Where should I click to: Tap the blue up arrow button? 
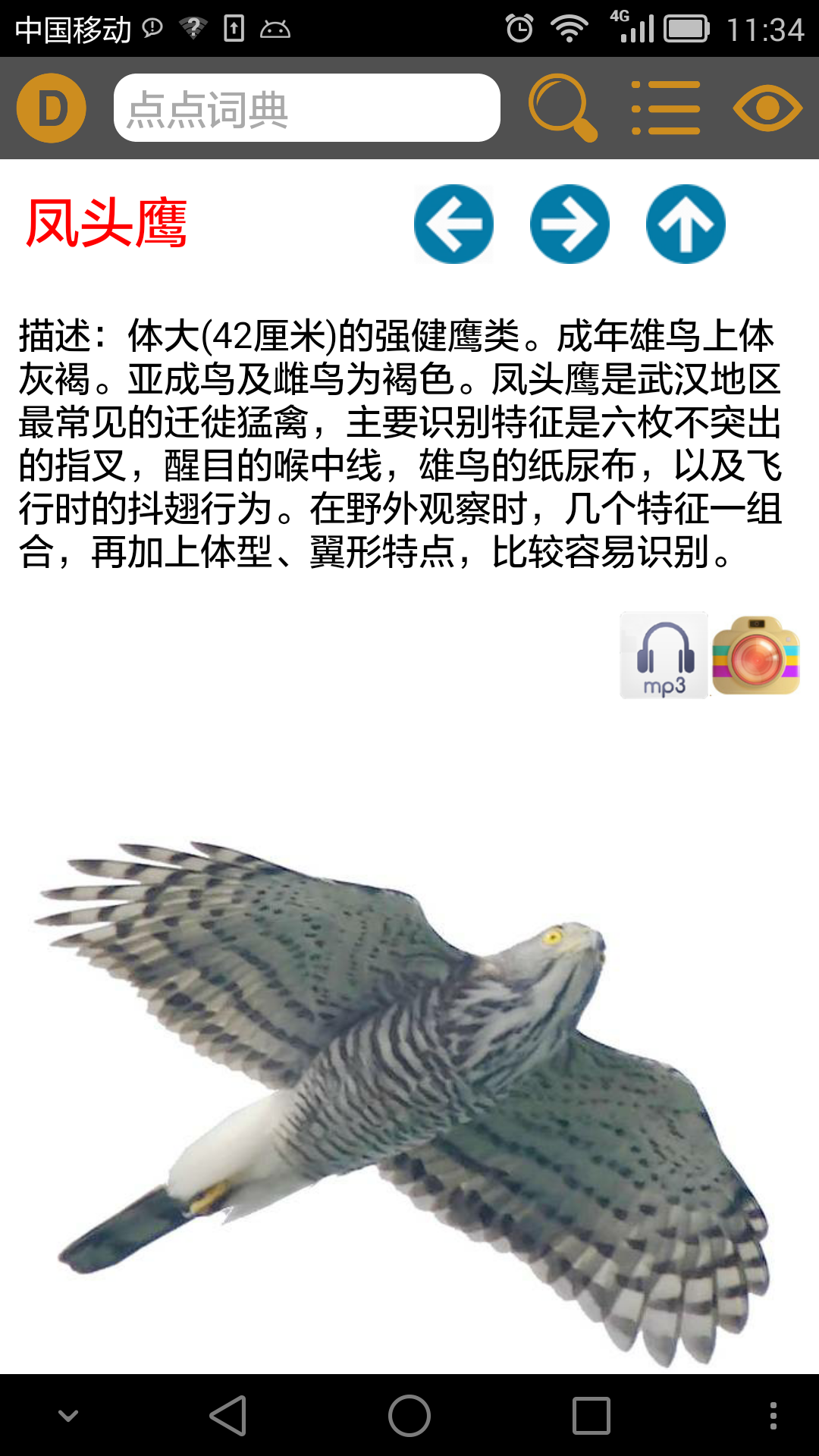[686, 224]
